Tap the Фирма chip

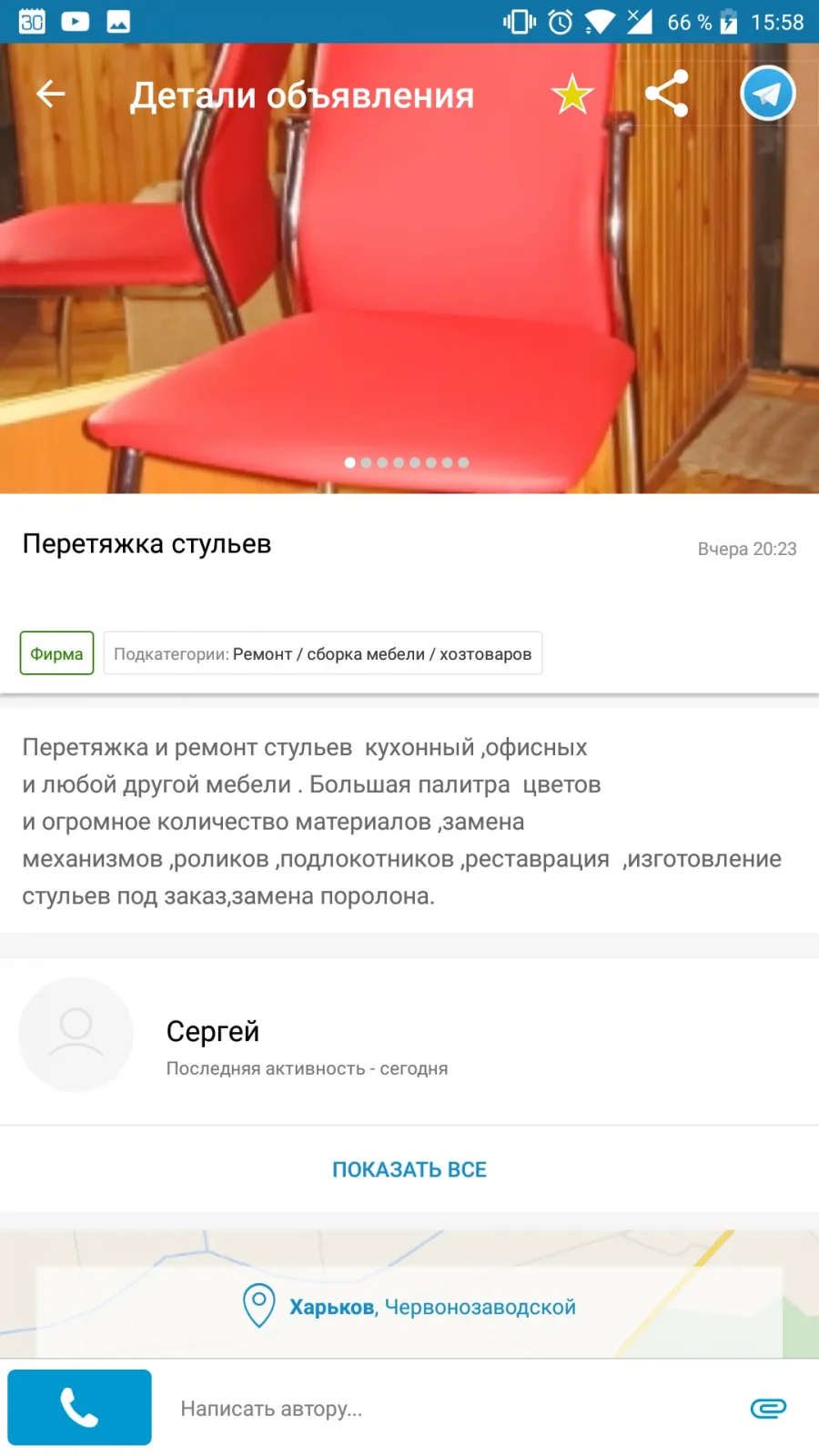pos(56,653)
